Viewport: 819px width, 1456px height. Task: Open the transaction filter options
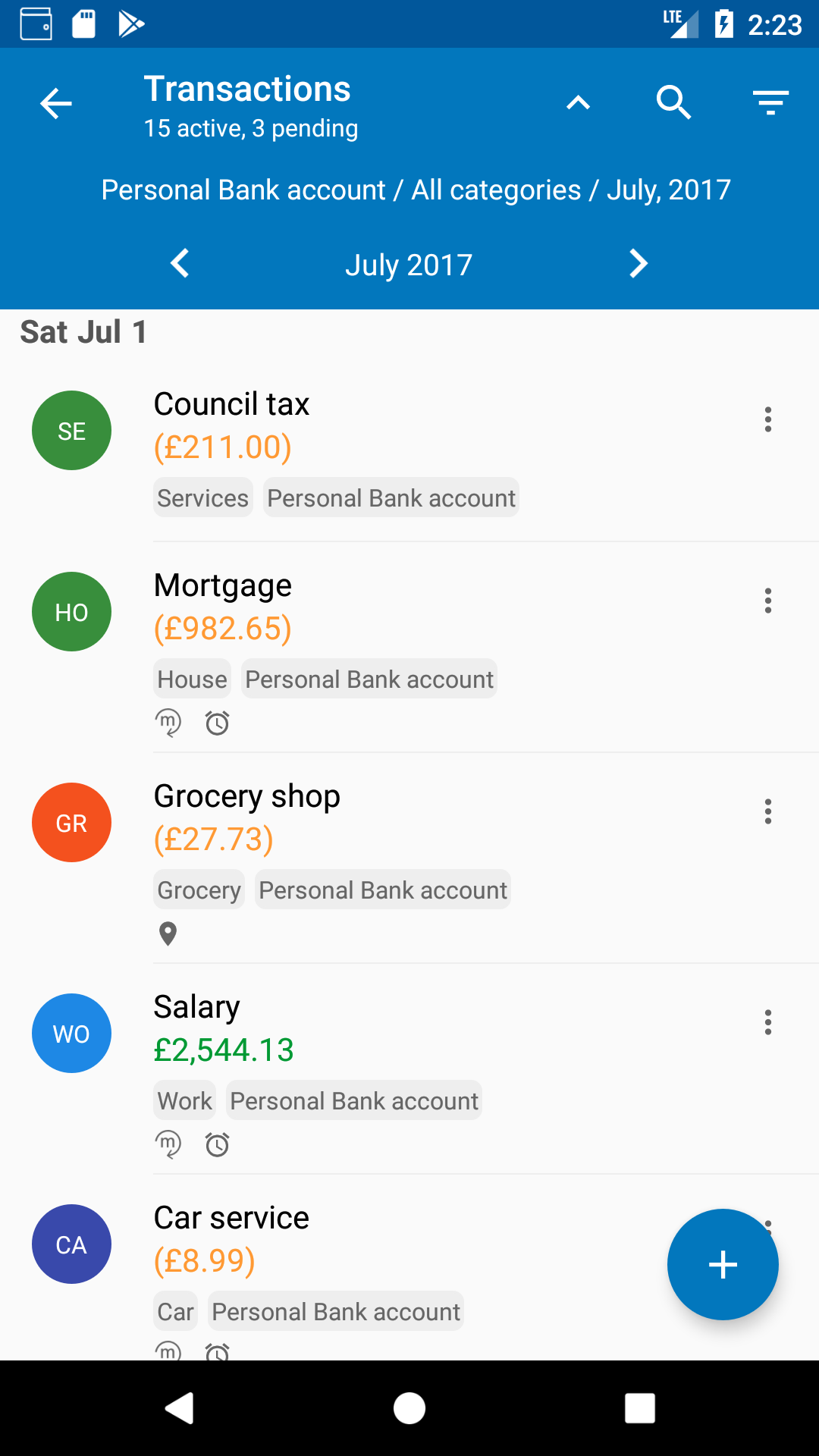[x=770, y=102]
